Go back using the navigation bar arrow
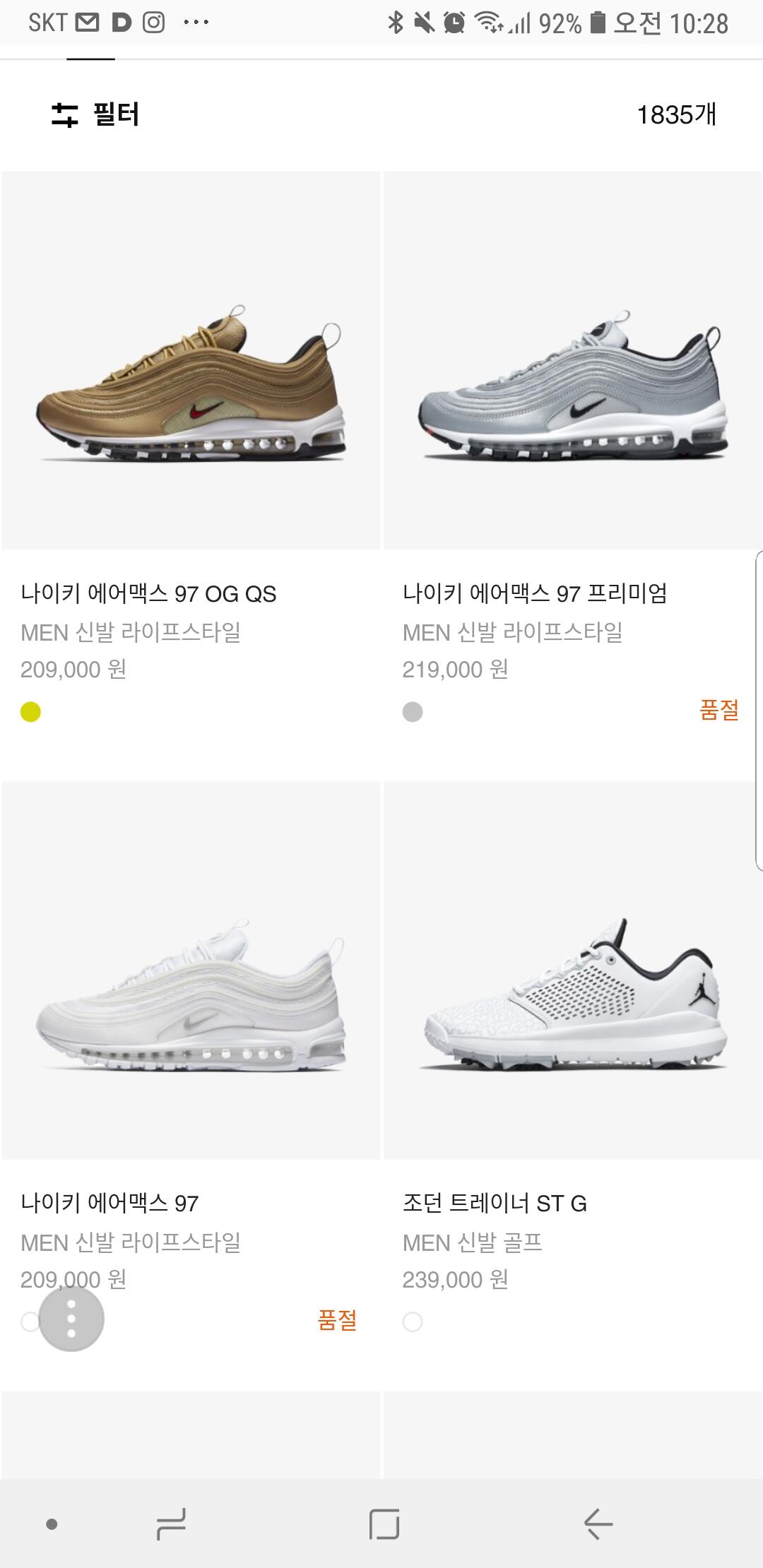The width and height of the screenshot is (763, 1568). point(598,1524)
